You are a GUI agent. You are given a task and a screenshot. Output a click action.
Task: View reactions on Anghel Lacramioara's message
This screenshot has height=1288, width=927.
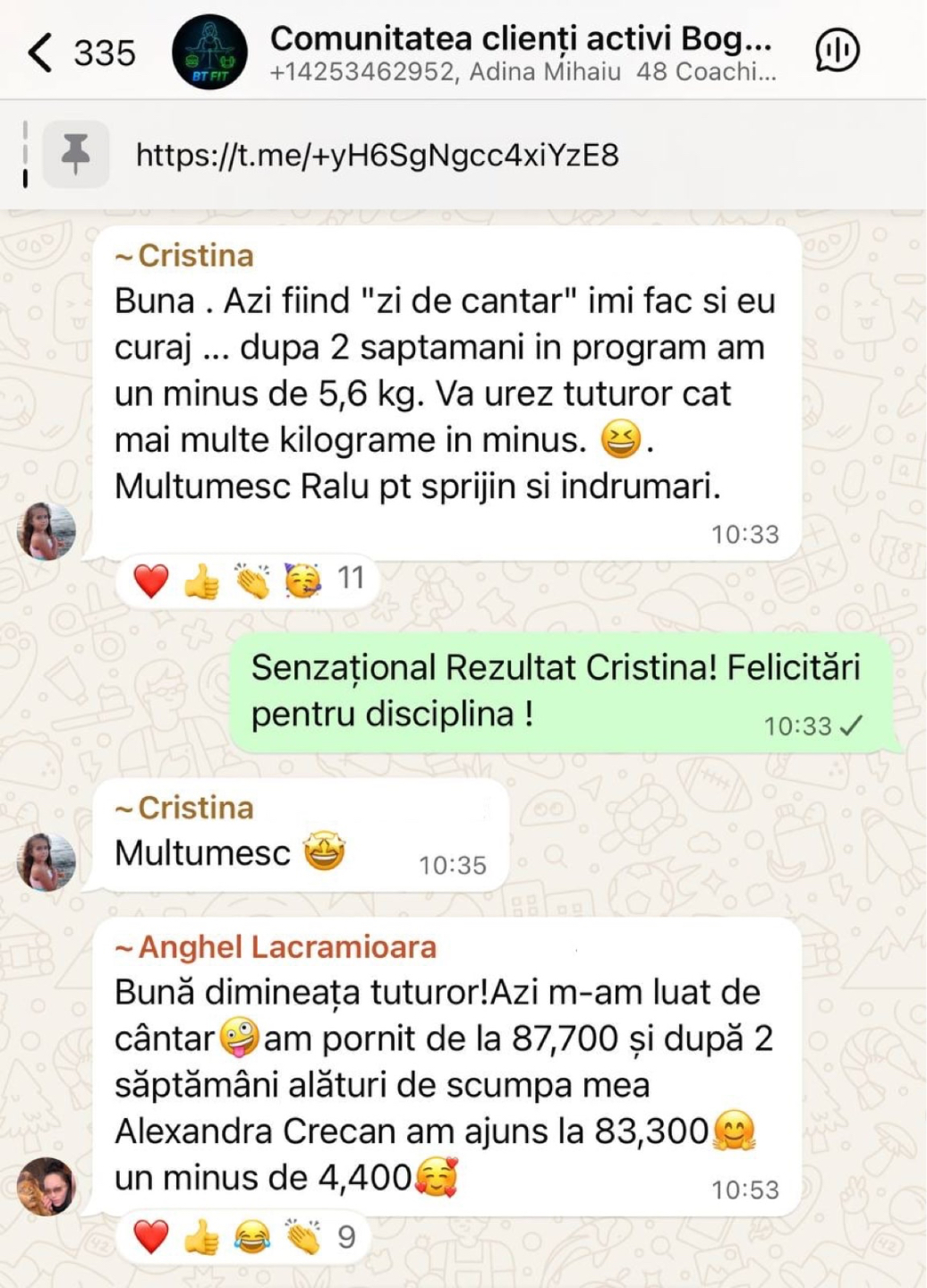(x=243, y=1238)
